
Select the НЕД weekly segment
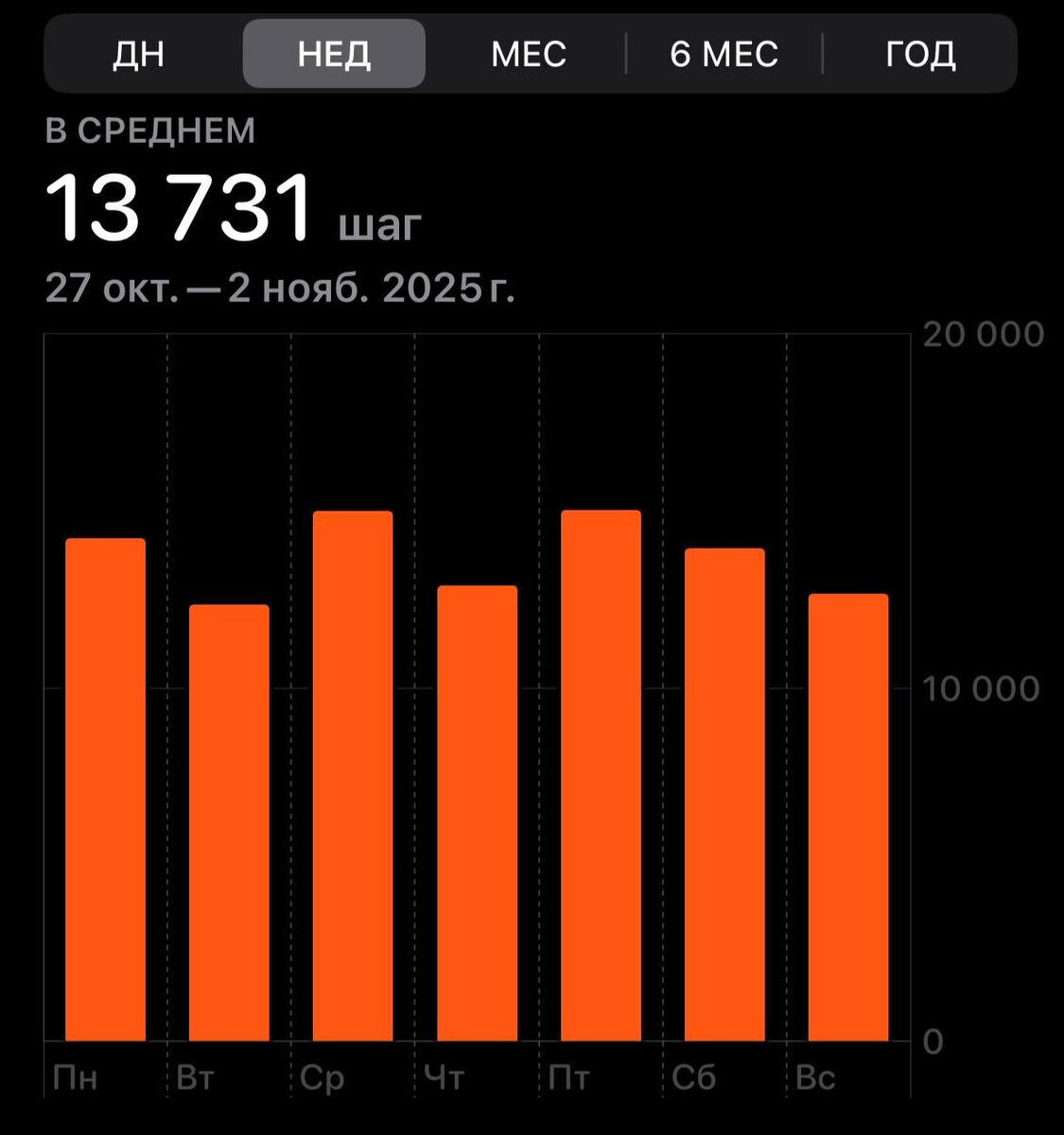334,54
